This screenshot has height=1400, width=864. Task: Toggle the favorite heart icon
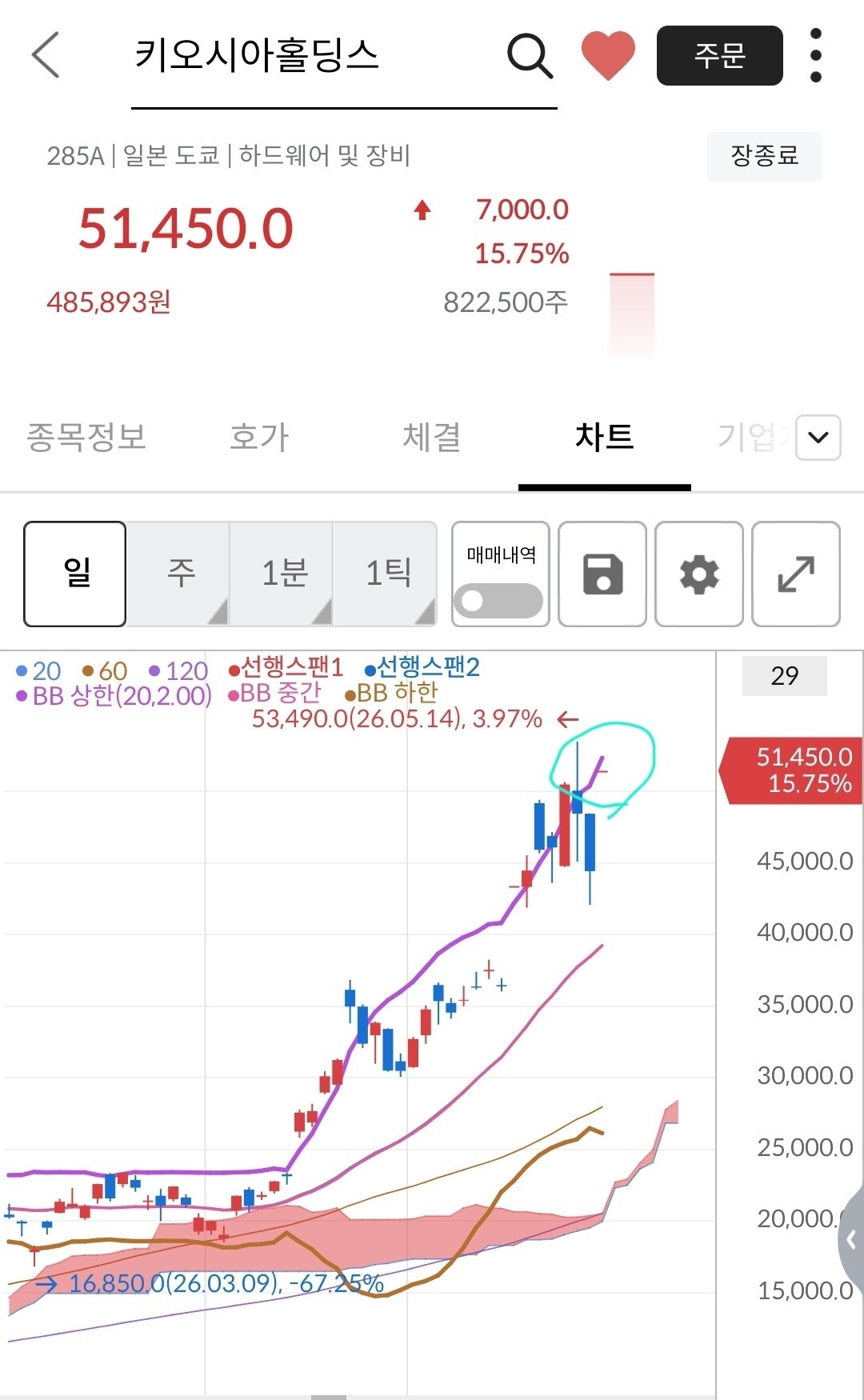tap(608, 55)
